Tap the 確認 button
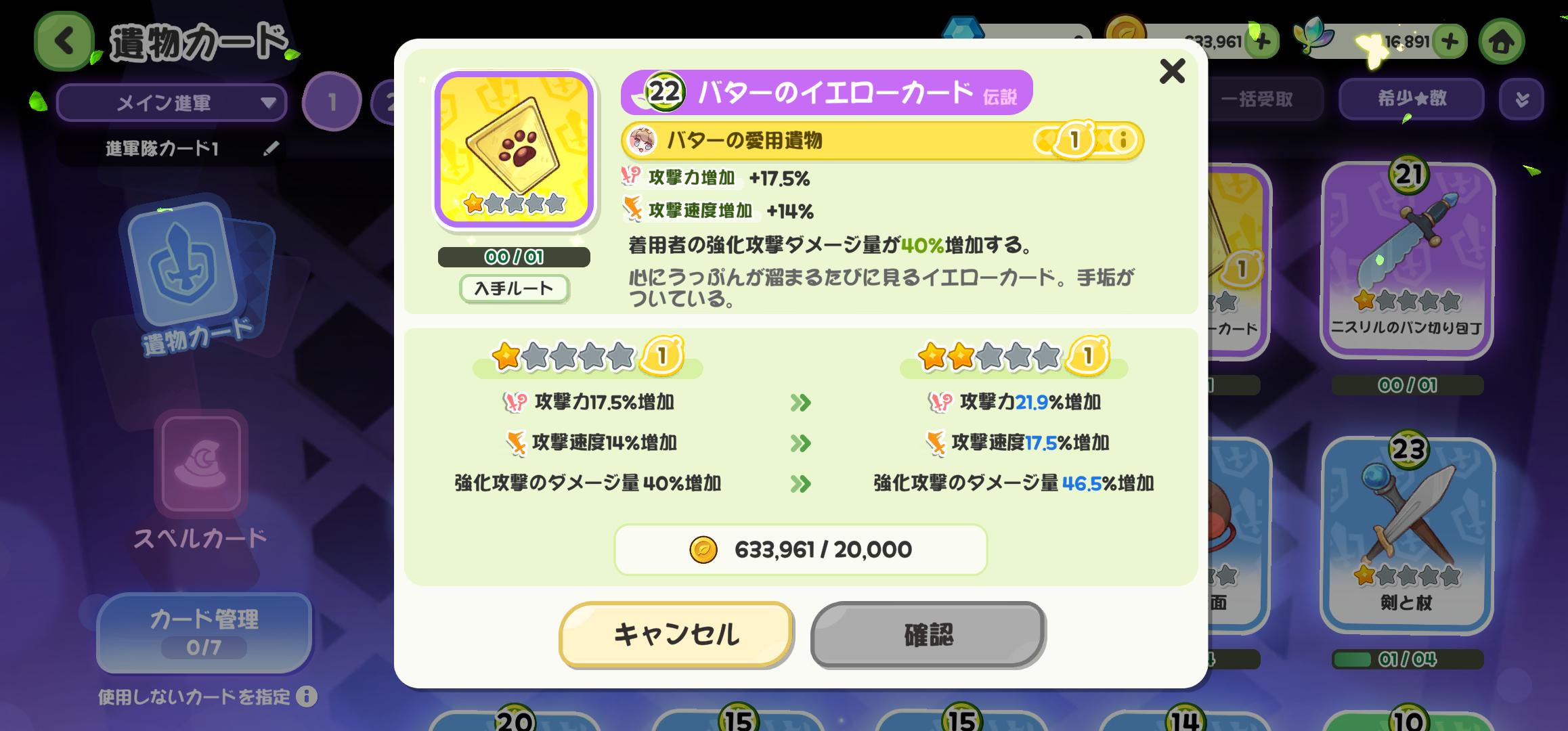1568x731 pixels. point(928,634)
